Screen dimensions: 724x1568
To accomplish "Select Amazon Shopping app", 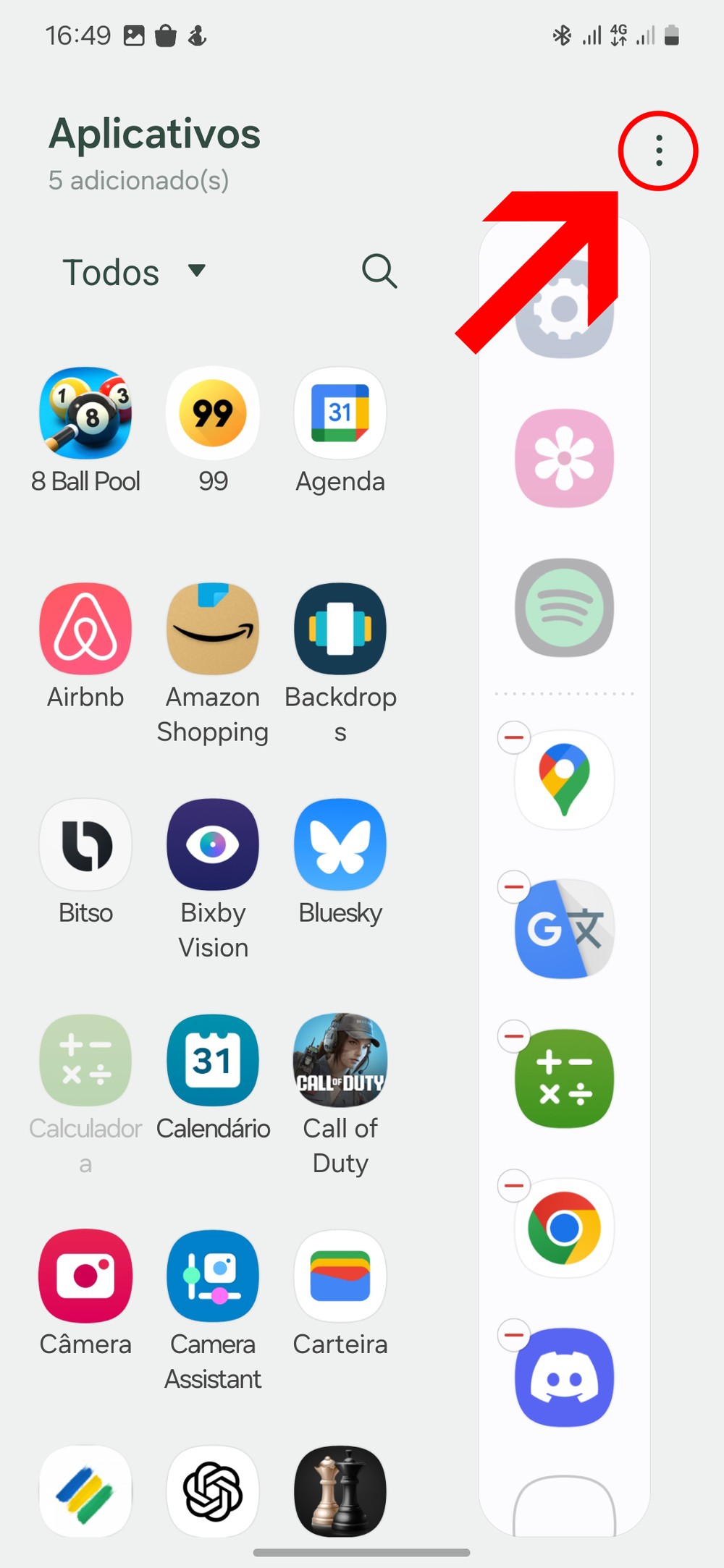I will click(x=213, y=630).
